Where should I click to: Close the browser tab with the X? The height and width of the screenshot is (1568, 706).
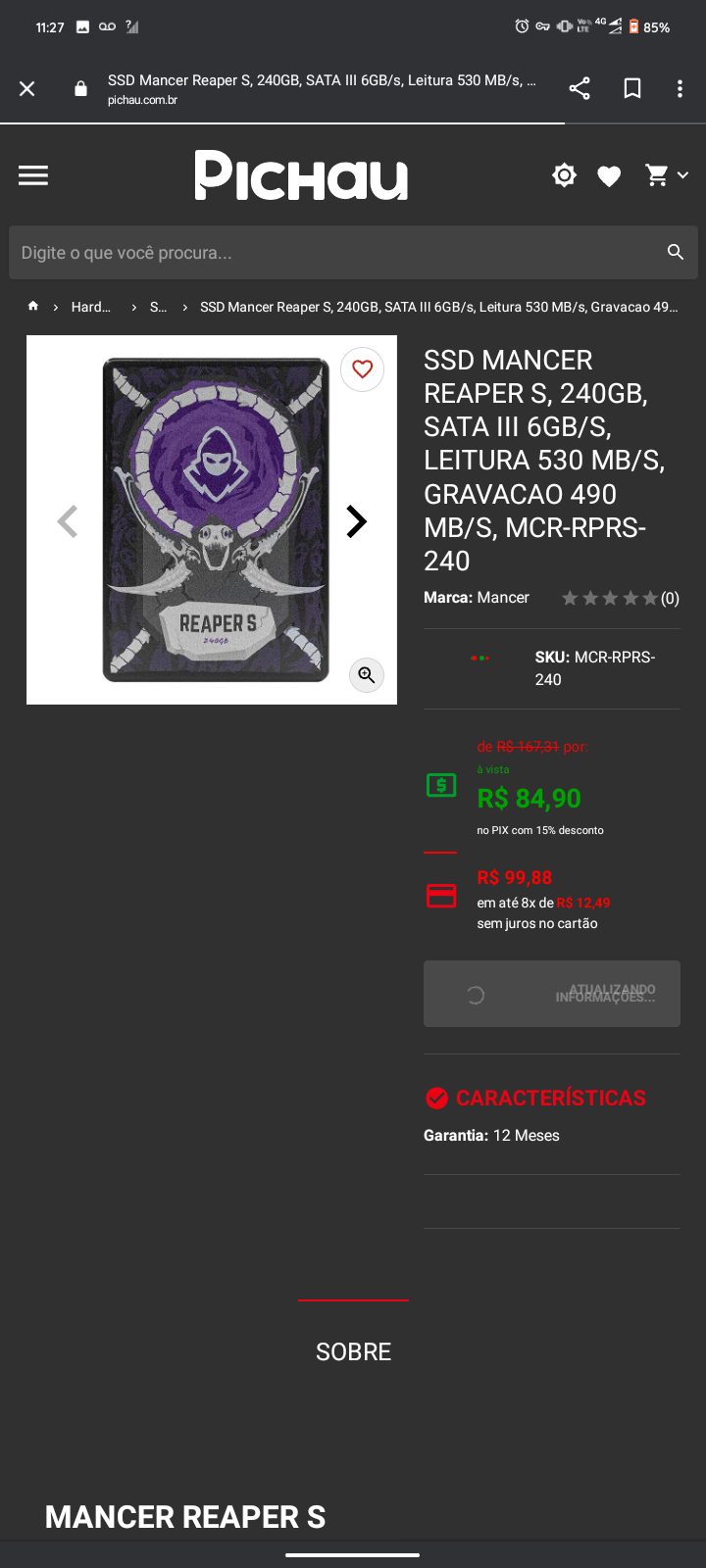27,89
